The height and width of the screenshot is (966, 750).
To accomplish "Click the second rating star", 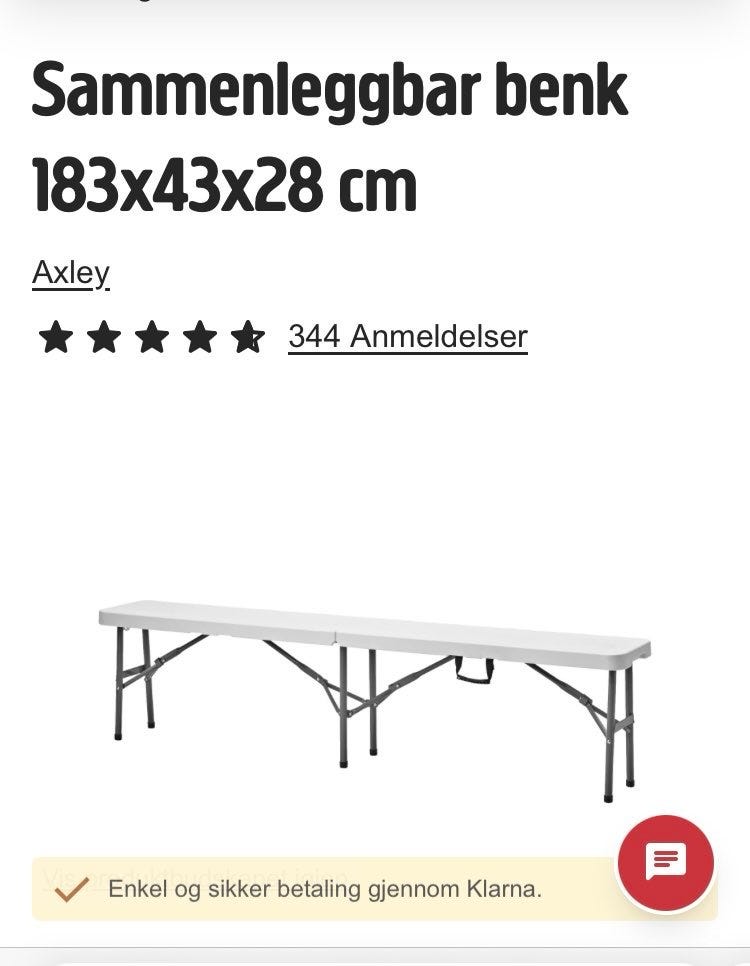I will 102,338.
